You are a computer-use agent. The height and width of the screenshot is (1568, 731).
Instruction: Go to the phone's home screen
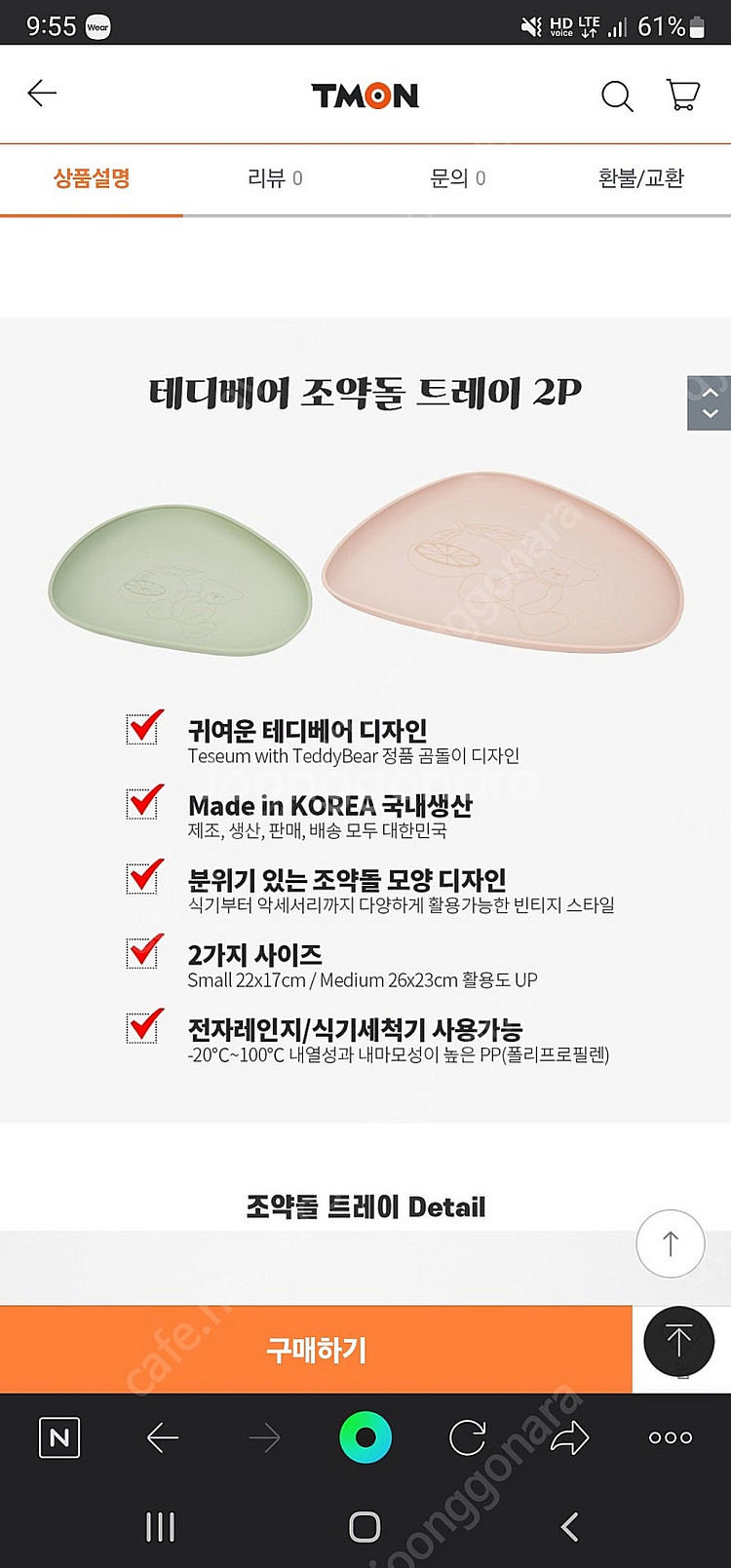365,1527
